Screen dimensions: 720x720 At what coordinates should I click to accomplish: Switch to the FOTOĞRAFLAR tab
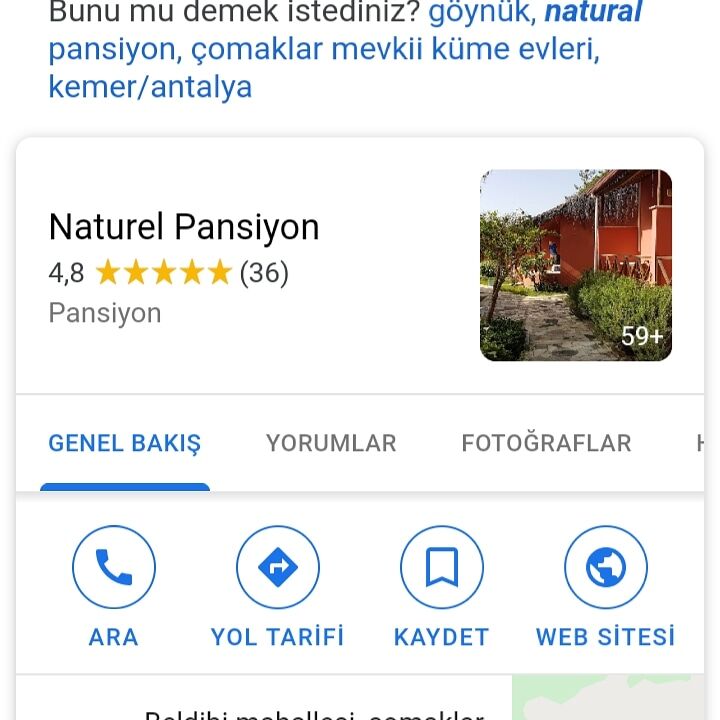point(546,443)
